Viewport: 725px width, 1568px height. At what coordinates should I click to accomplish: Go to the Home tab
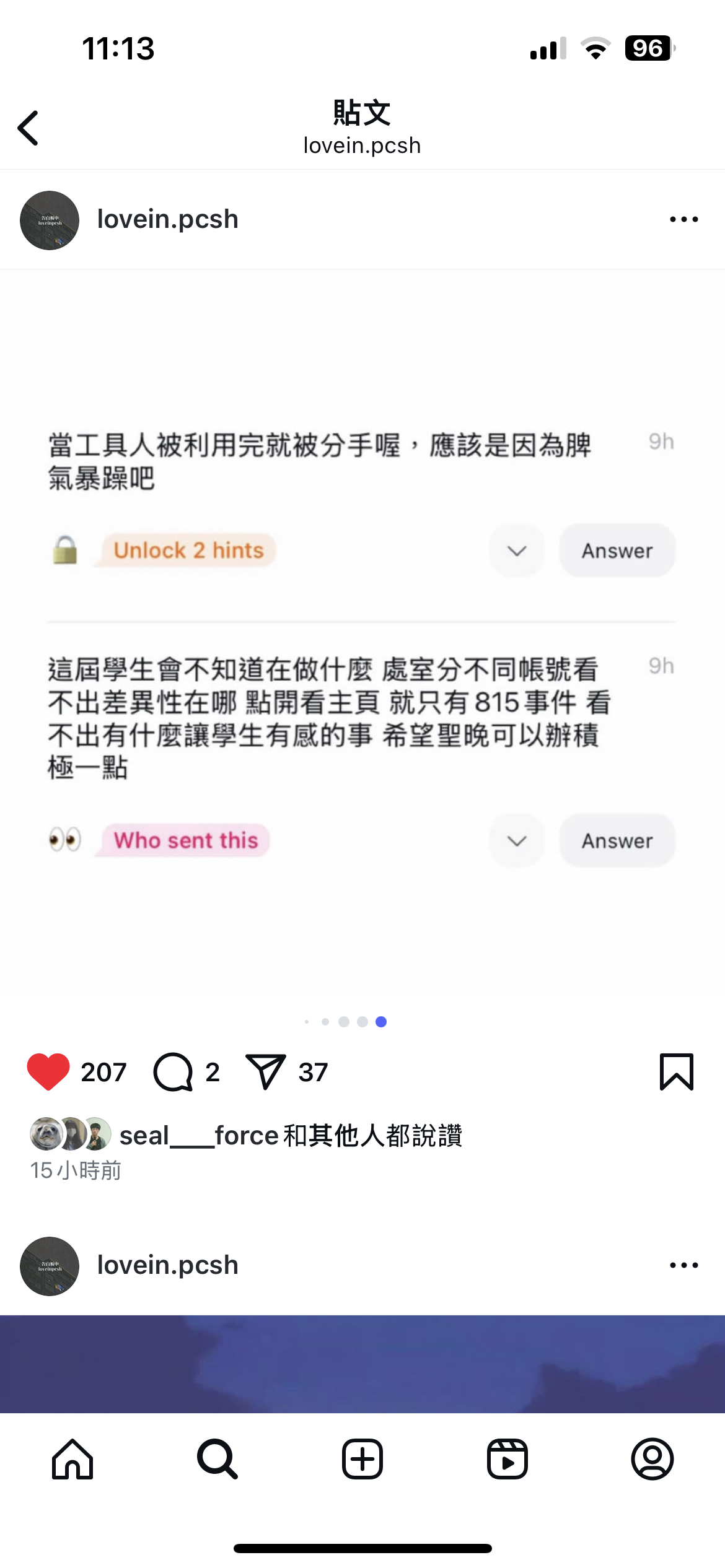point(72,1459)
